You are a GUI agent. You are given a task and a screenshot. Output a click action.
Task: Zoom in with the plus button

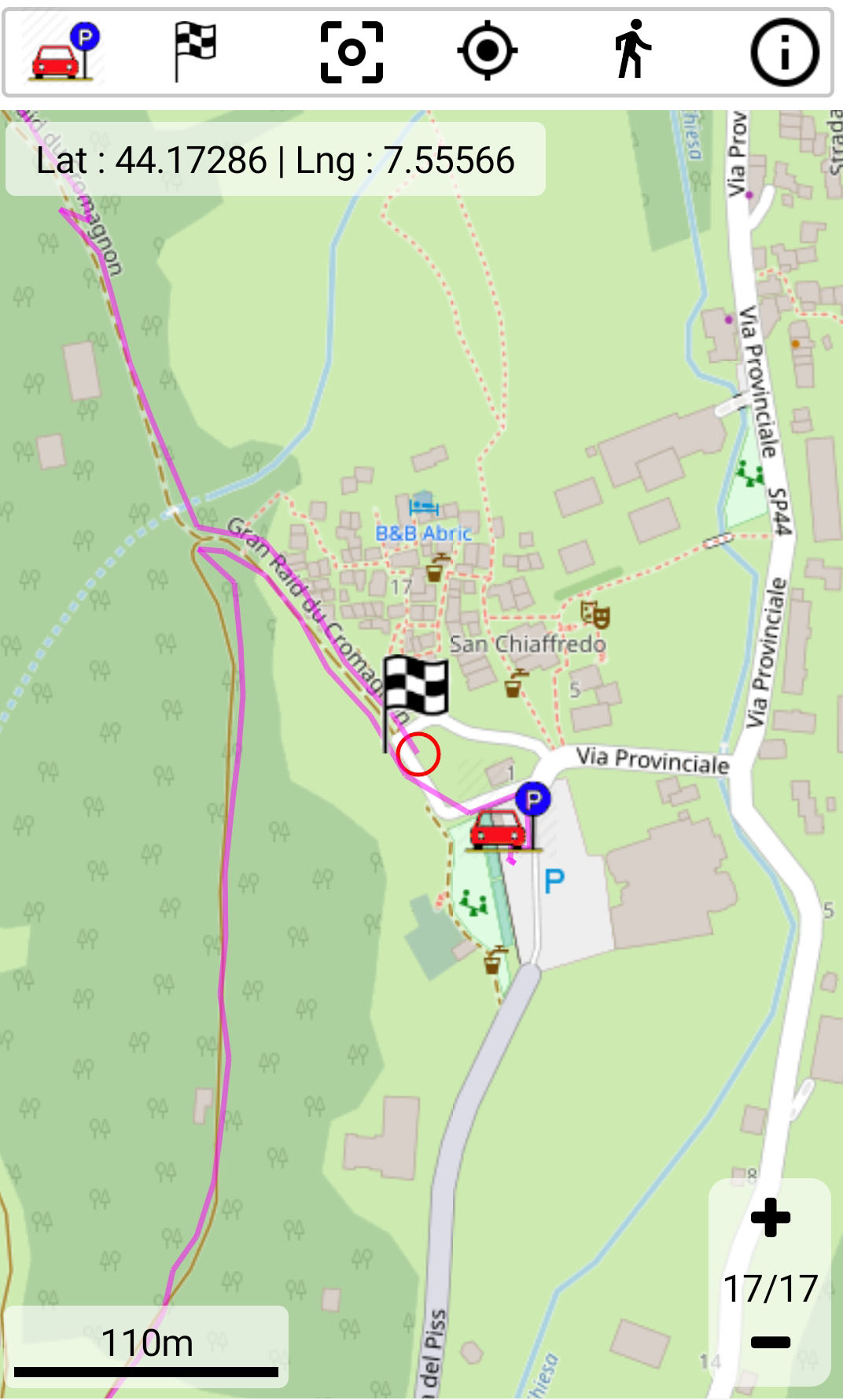click(770, 1218)
